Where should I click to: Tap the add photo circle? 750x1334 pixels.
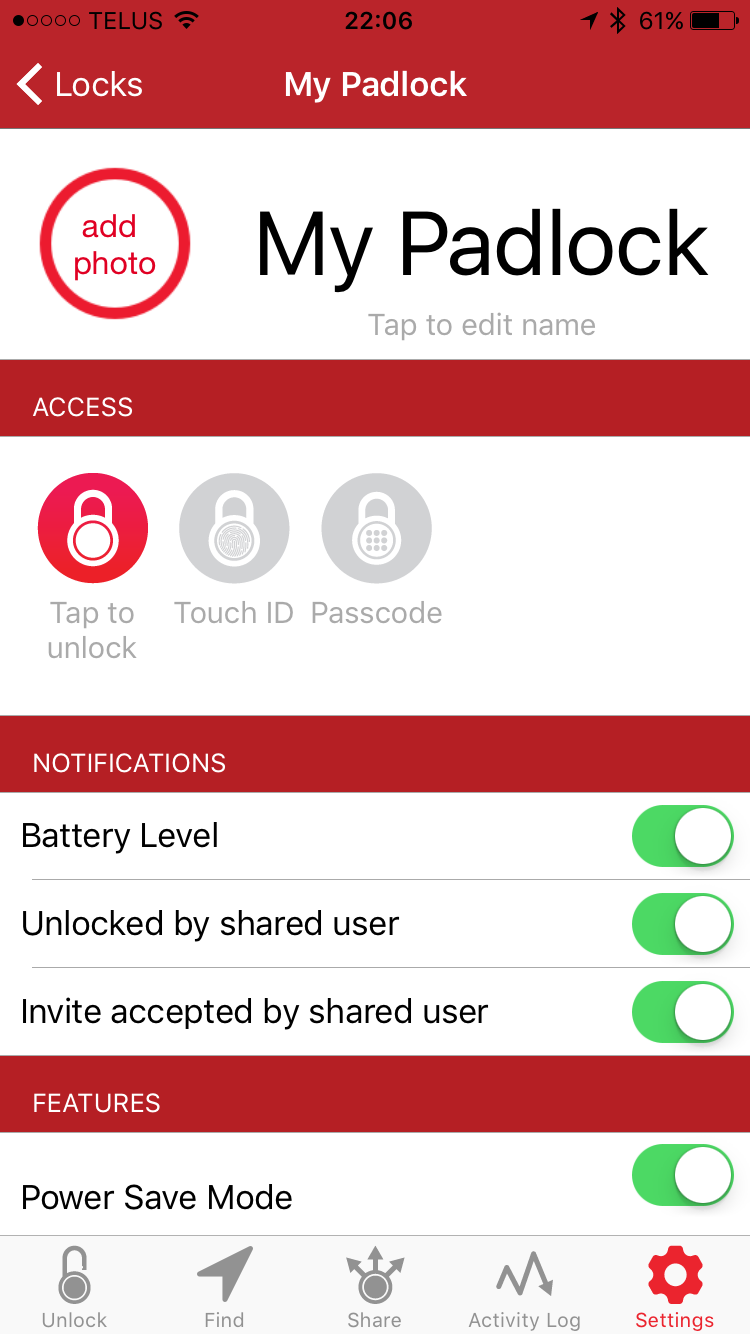115,244
